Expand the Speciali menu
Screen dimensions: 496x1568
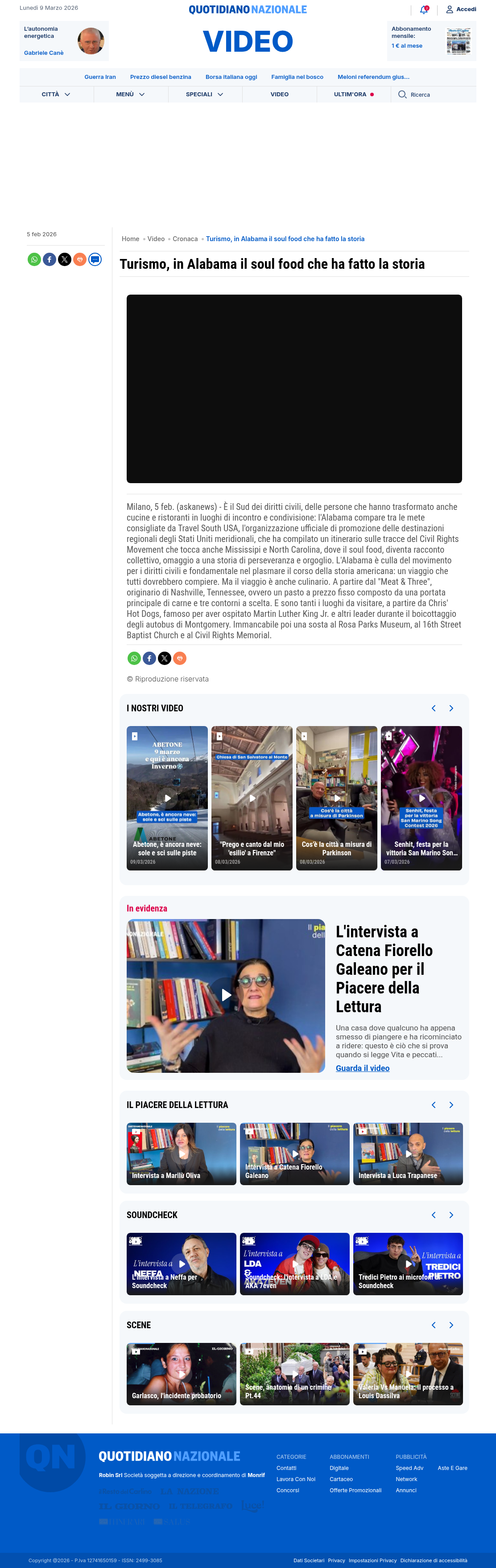coord(205,94)
